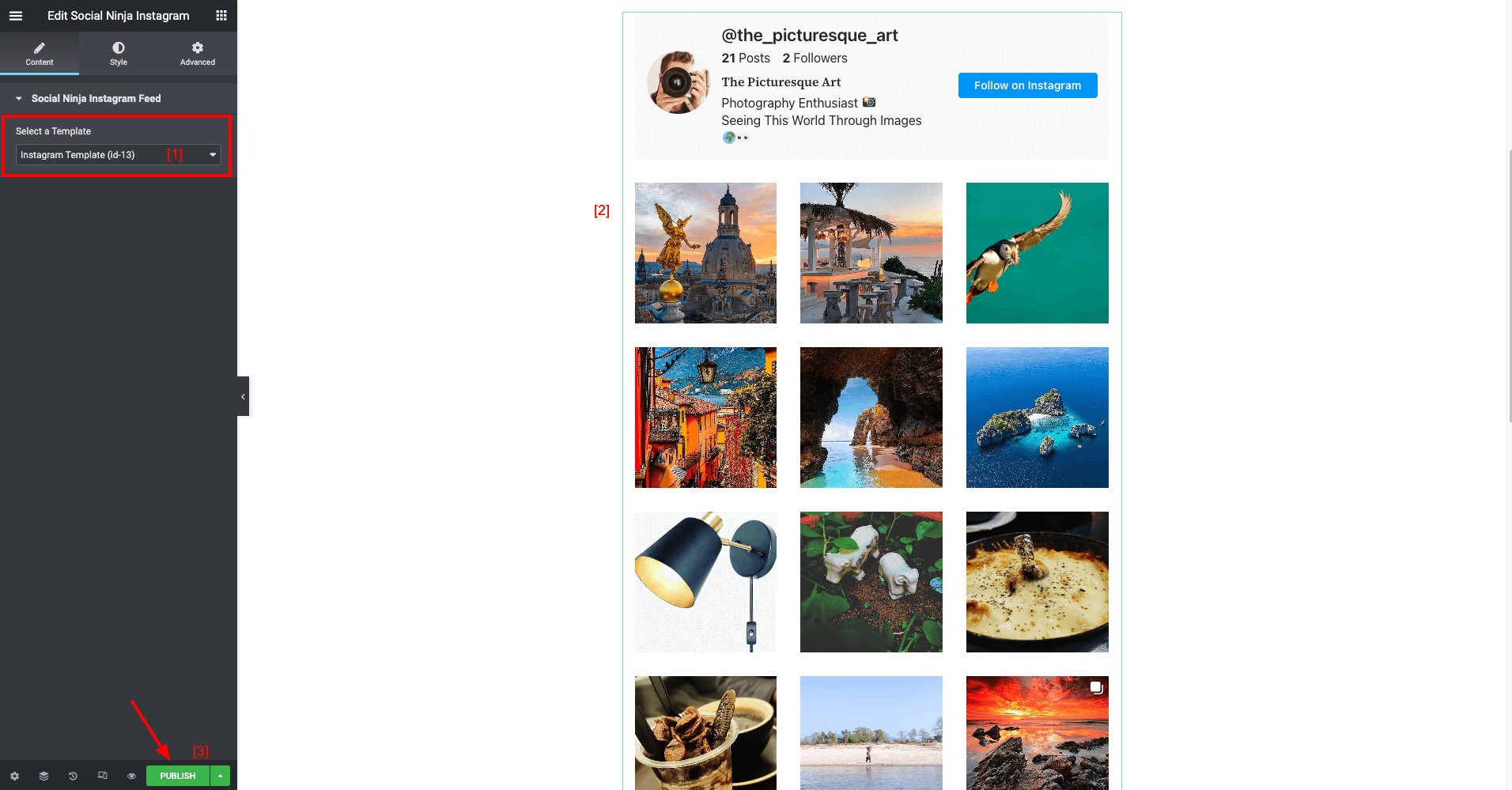Collapse the Social Ninja Instagram Feed section
This screenshot has width=1512, height=790.
tap(19, 99)
